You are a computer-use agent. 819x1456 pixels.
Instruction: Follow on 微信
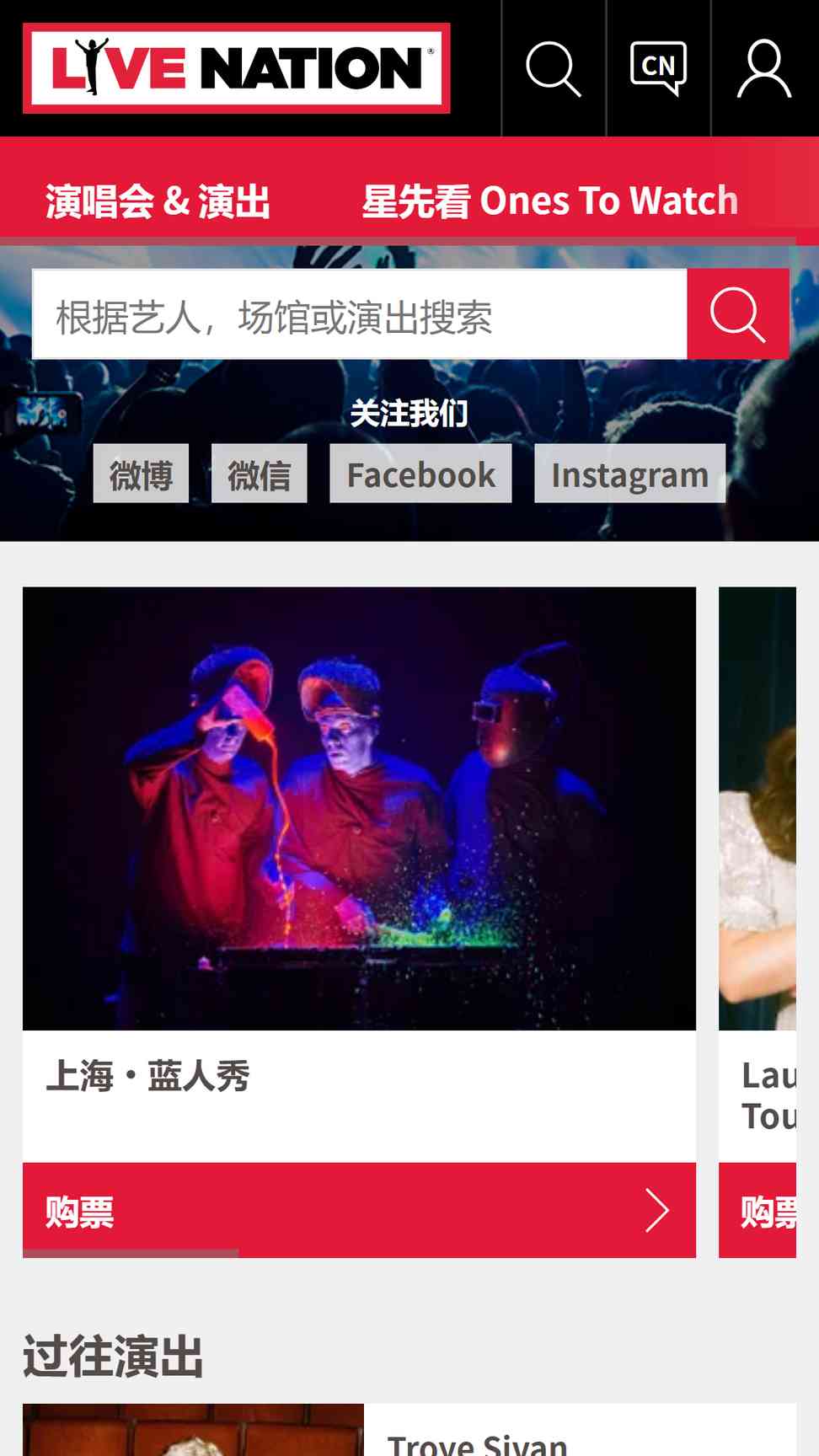click(x=259, y=474)
